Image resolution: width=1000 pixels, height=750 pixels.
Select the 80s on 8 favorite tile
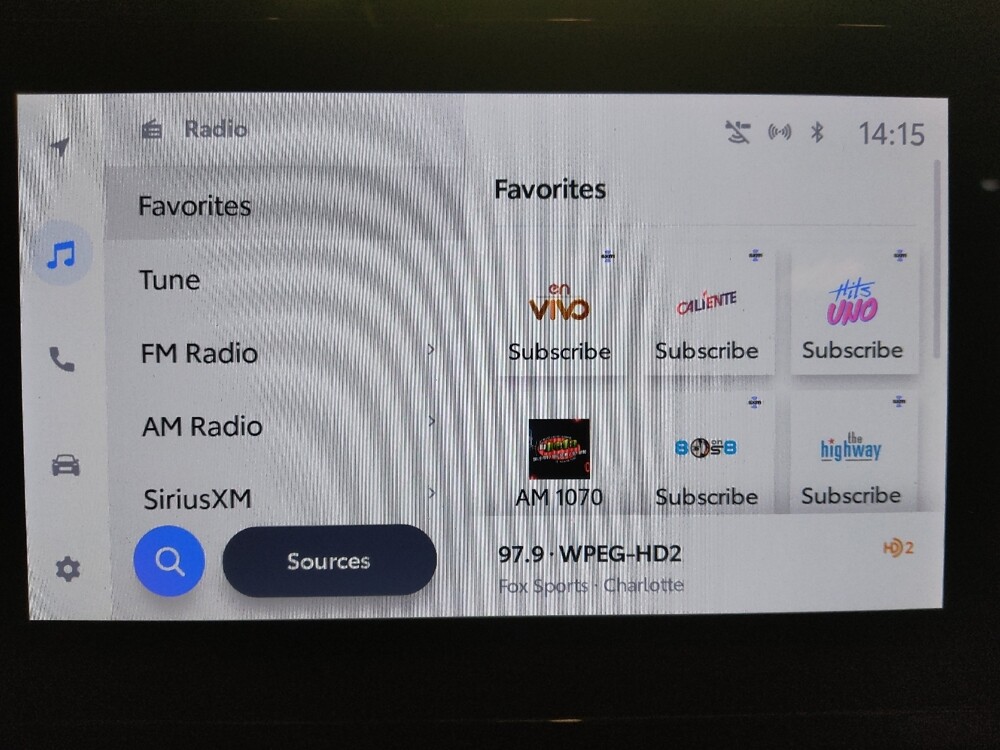coord(707,458)
